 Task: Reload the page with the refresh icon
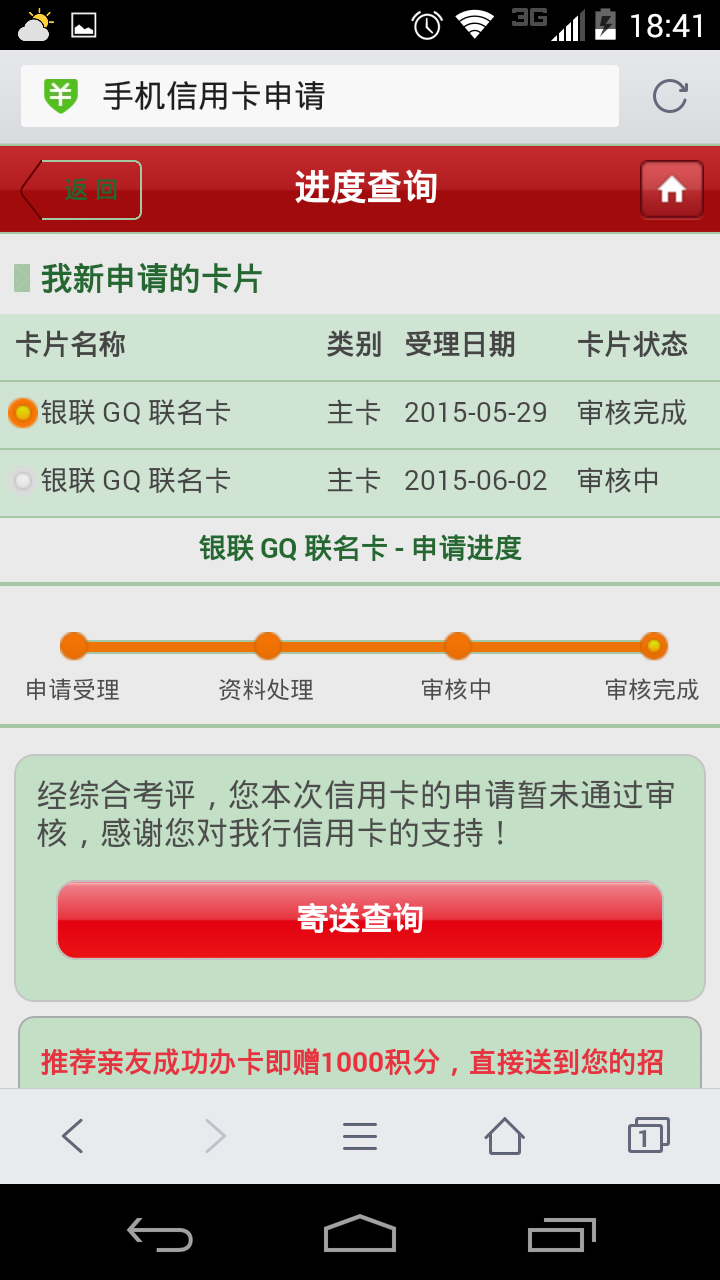[670, 96]
